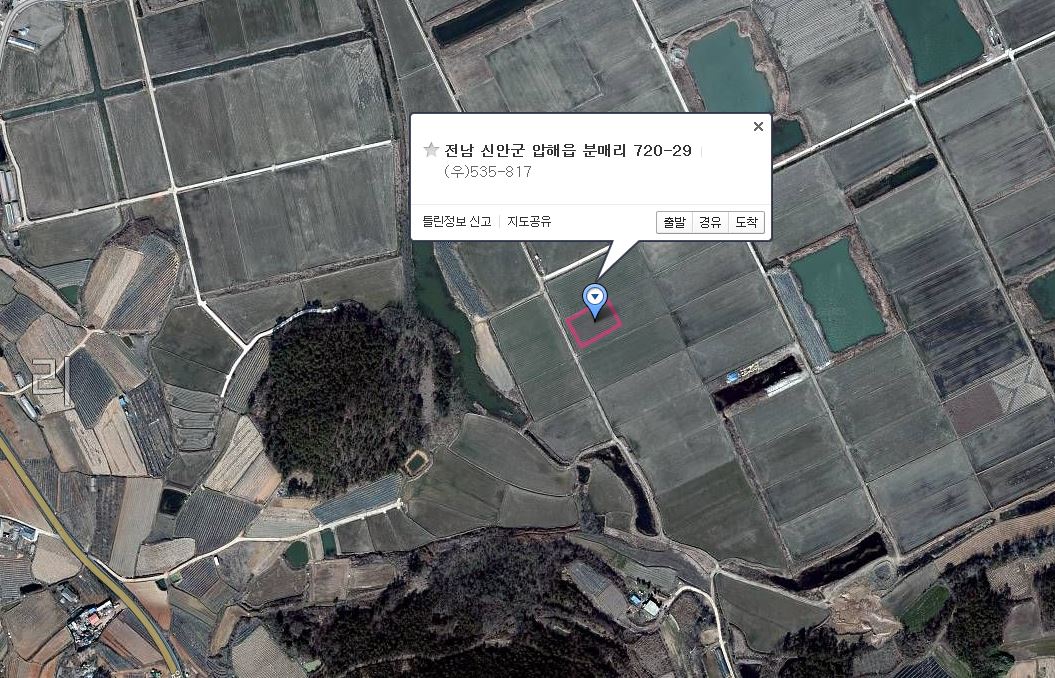Star the 분매리 720-29 address as favorite
The height and width of the screenshot is (678, 1055).
click(x=431, y=150)
